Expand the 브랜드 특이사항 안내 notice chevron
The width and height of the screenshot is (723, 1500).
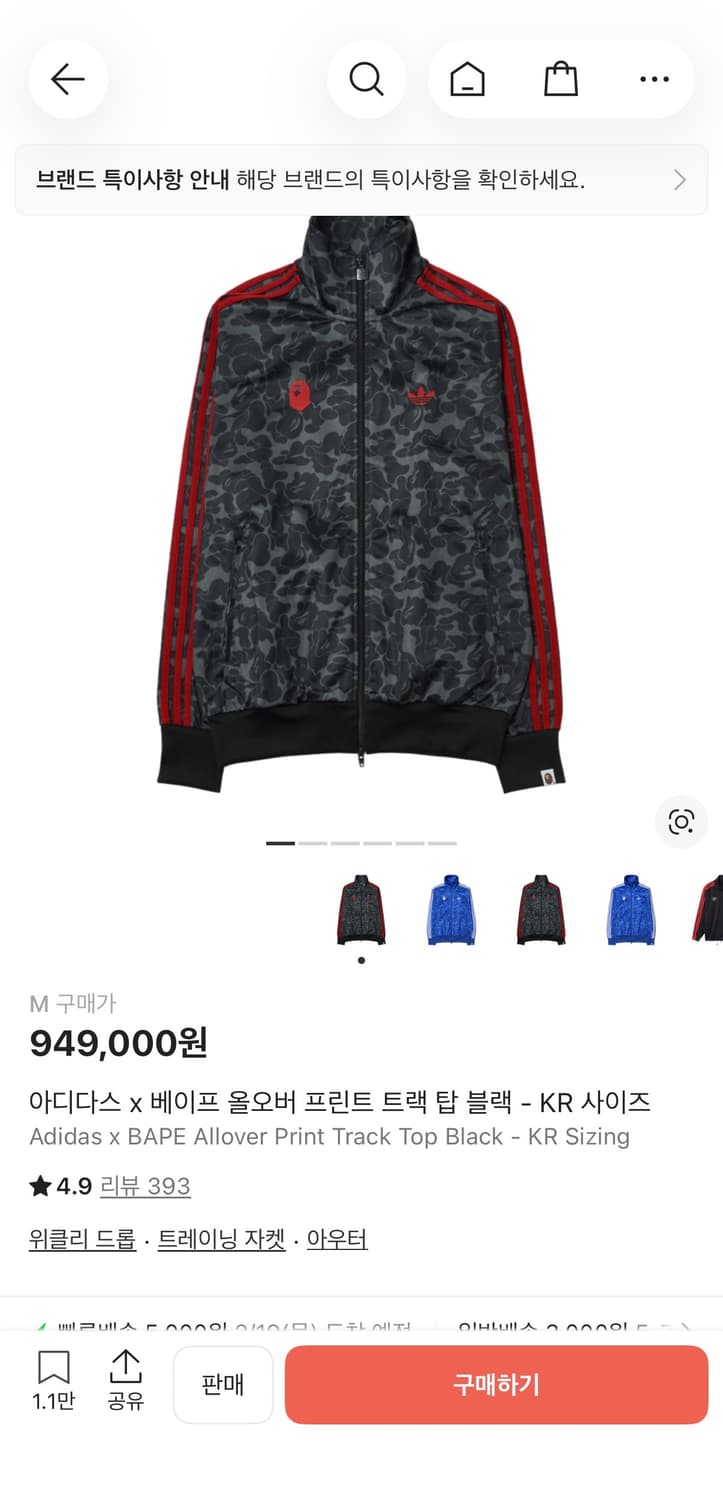pos(679,179)
